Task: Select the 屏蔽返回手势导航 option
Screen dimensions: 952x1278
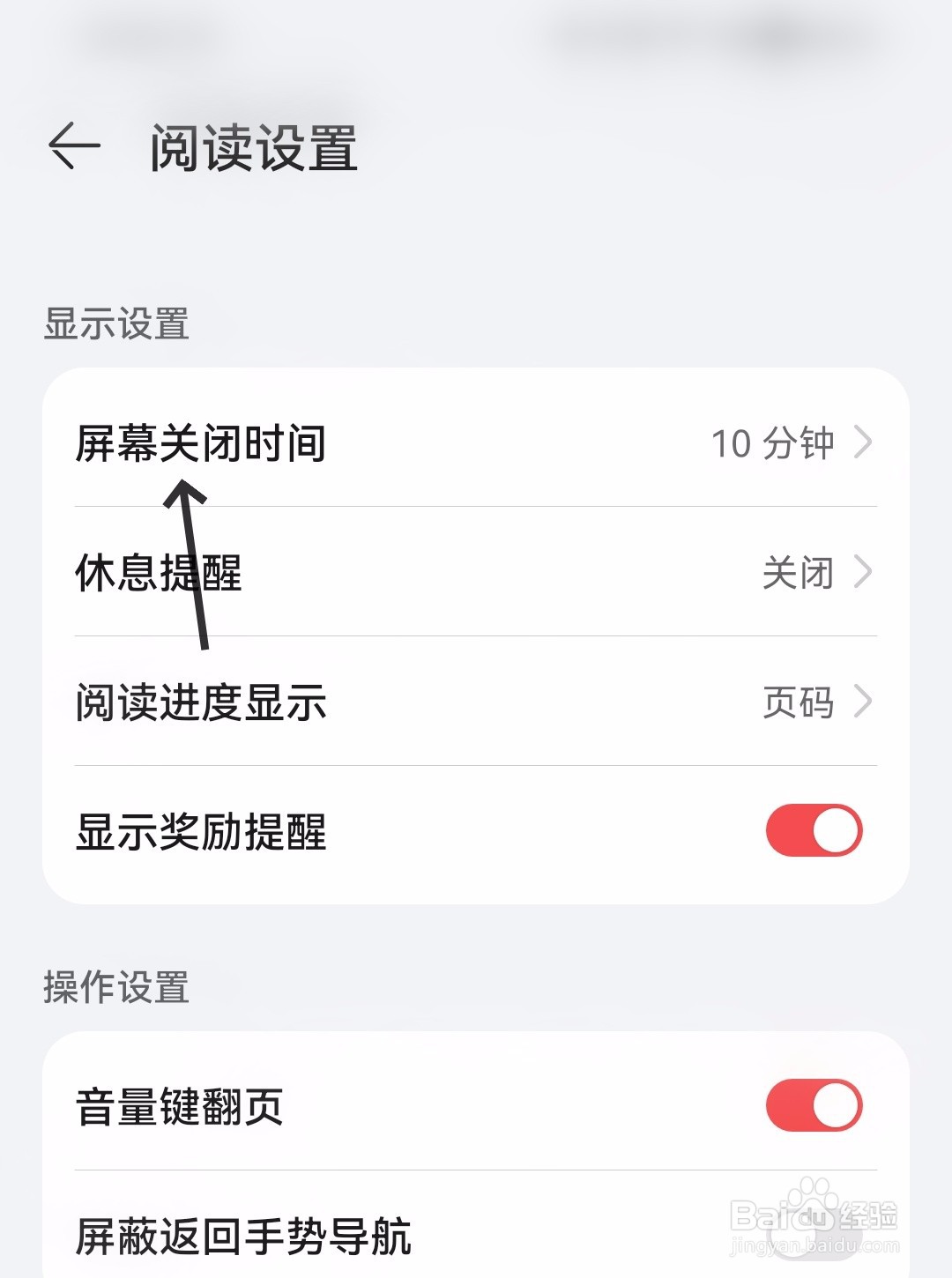Action: [x=242, y=1237]
